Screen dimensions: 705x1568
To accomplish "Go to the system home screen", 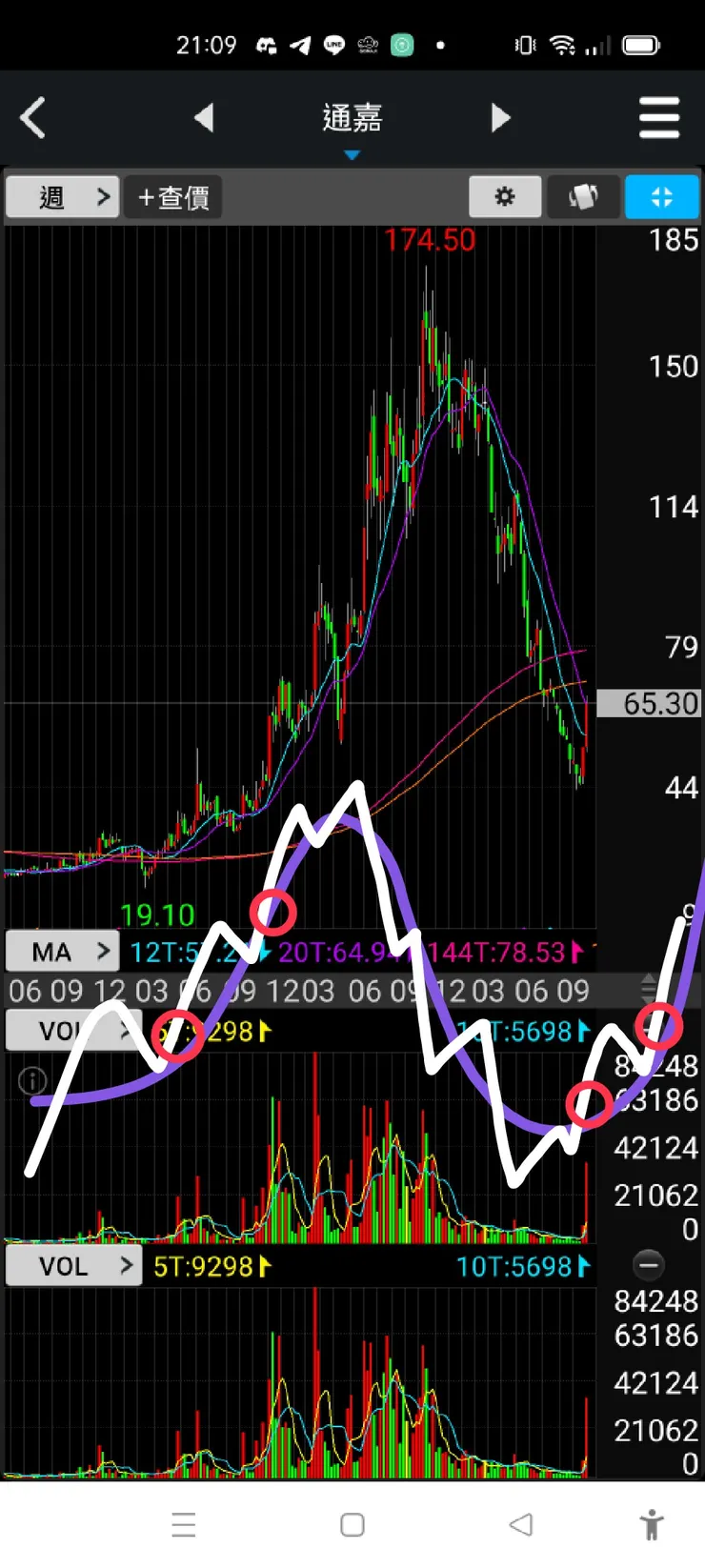I will click(x=352, y=1525).
